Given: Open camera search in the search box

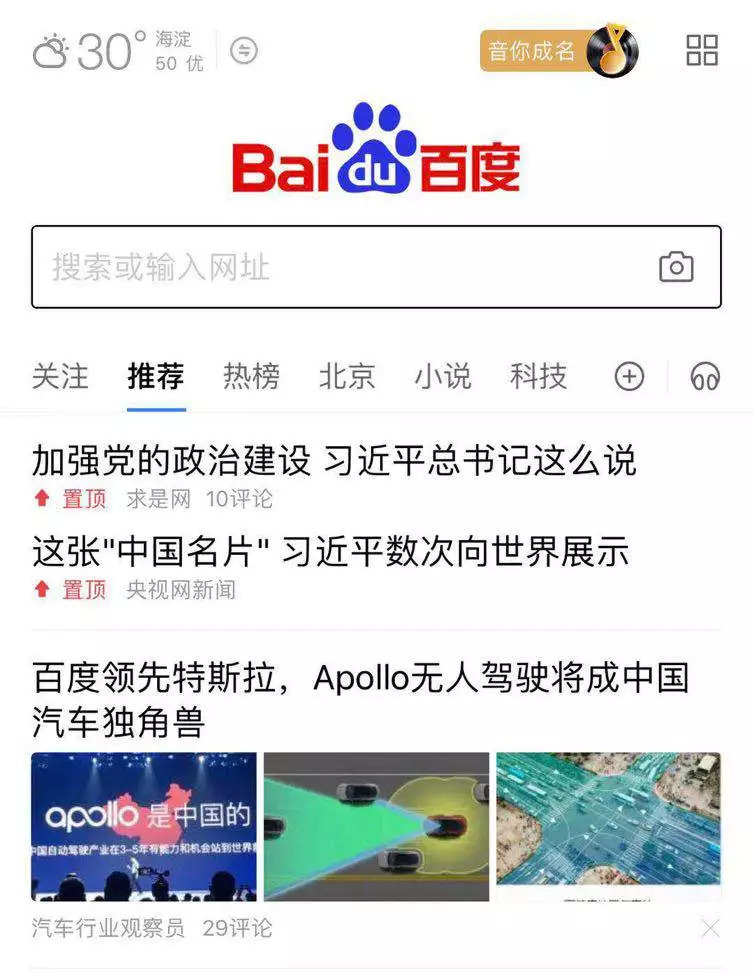Looking at the screenshot, I should tap(676, 267).
